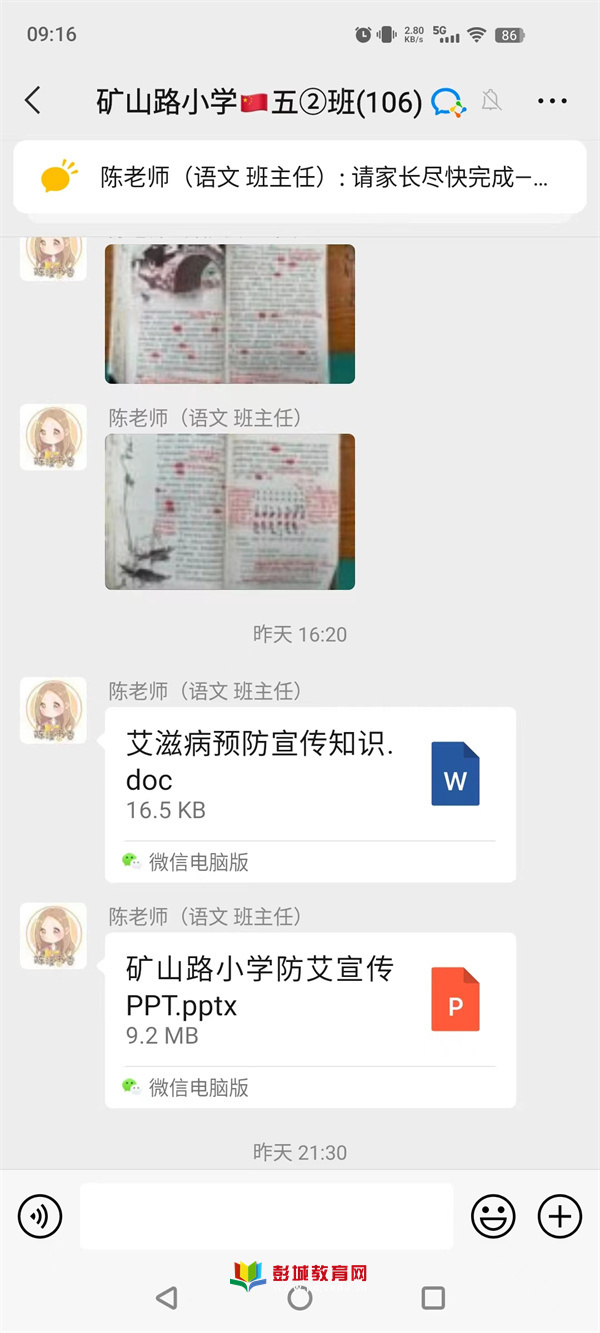View the book photo with the plum branch drawing
600x1333 pixels.
tap(230, 511)
